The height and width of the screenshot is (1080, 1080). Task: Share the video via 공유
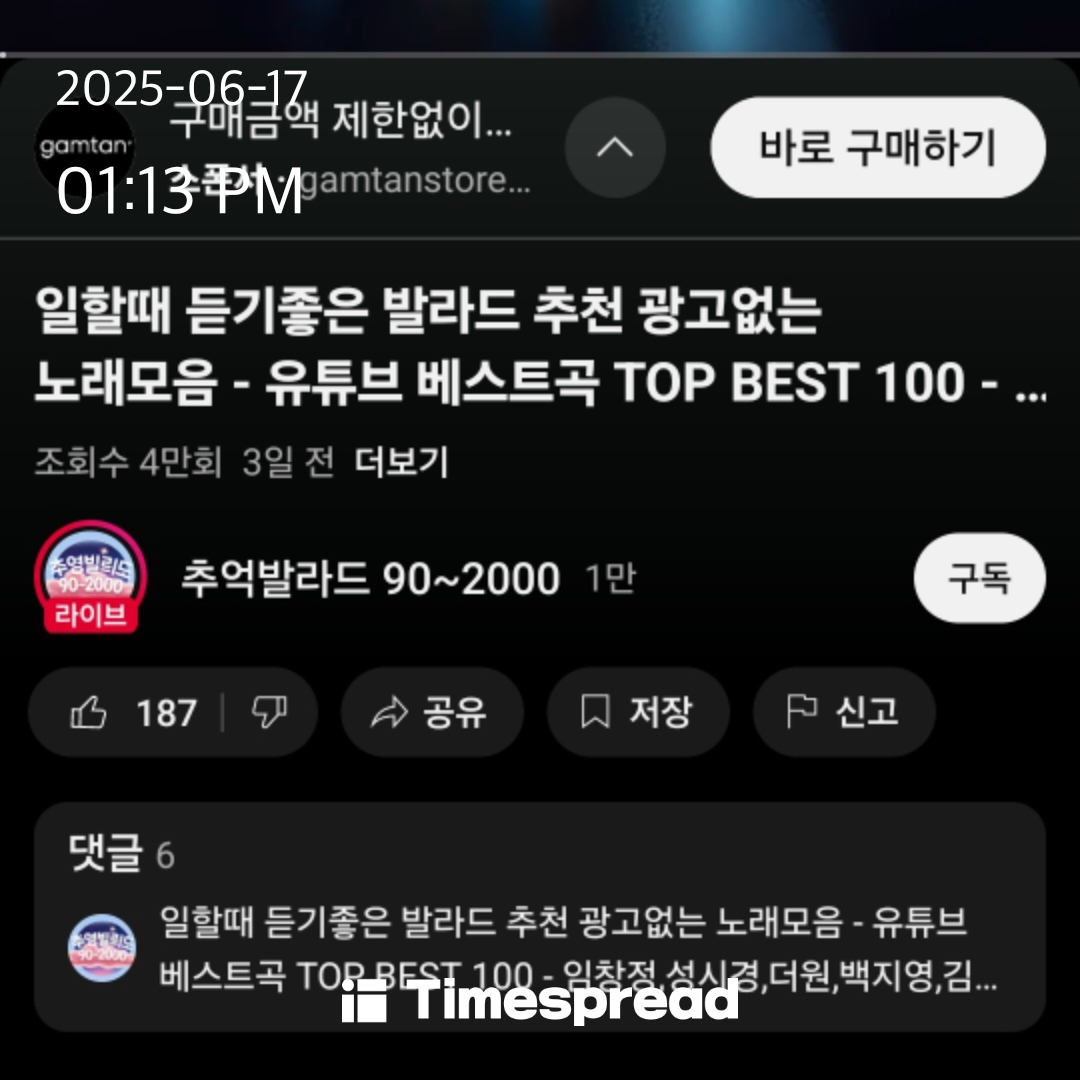[431, 713]
